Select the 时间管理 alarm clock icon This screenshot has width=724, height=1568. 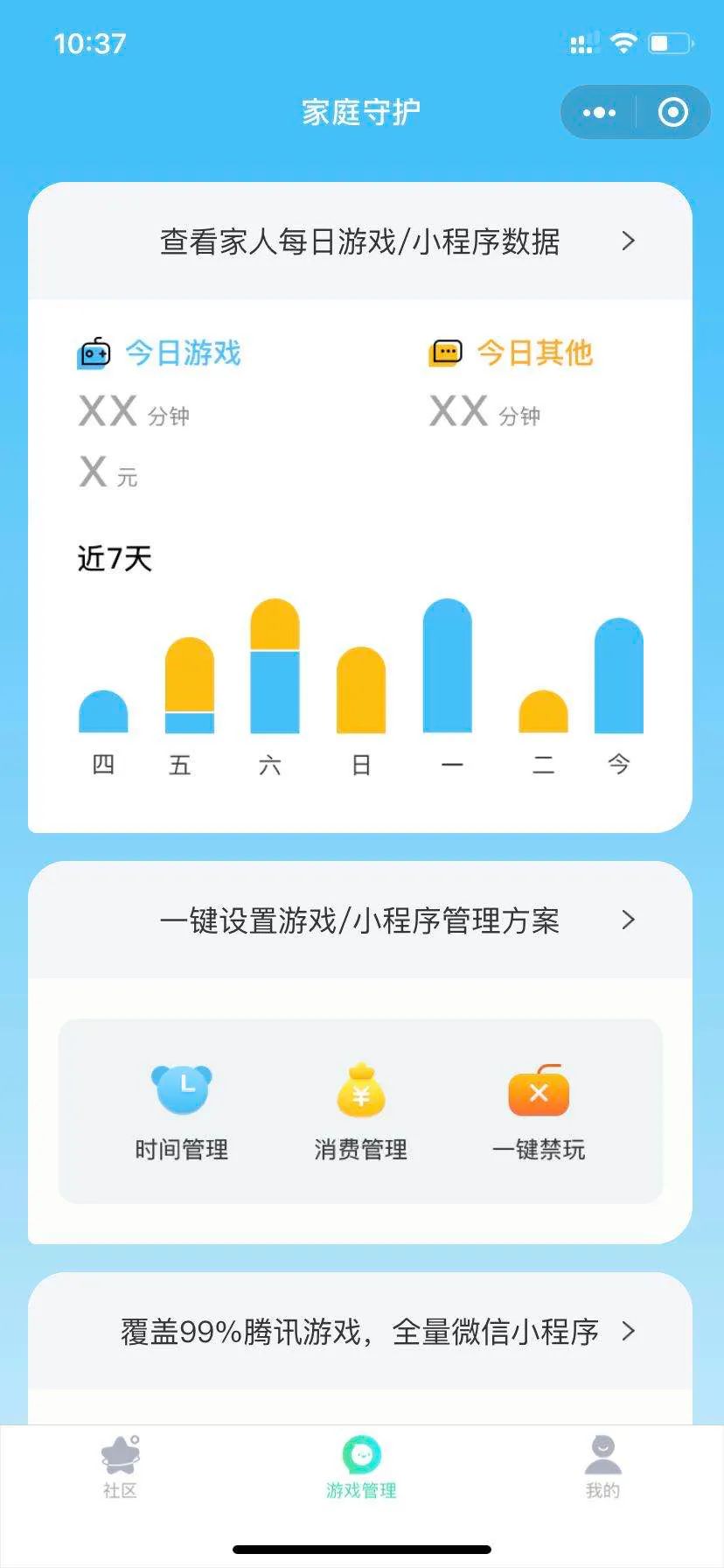click(181, 1088)
